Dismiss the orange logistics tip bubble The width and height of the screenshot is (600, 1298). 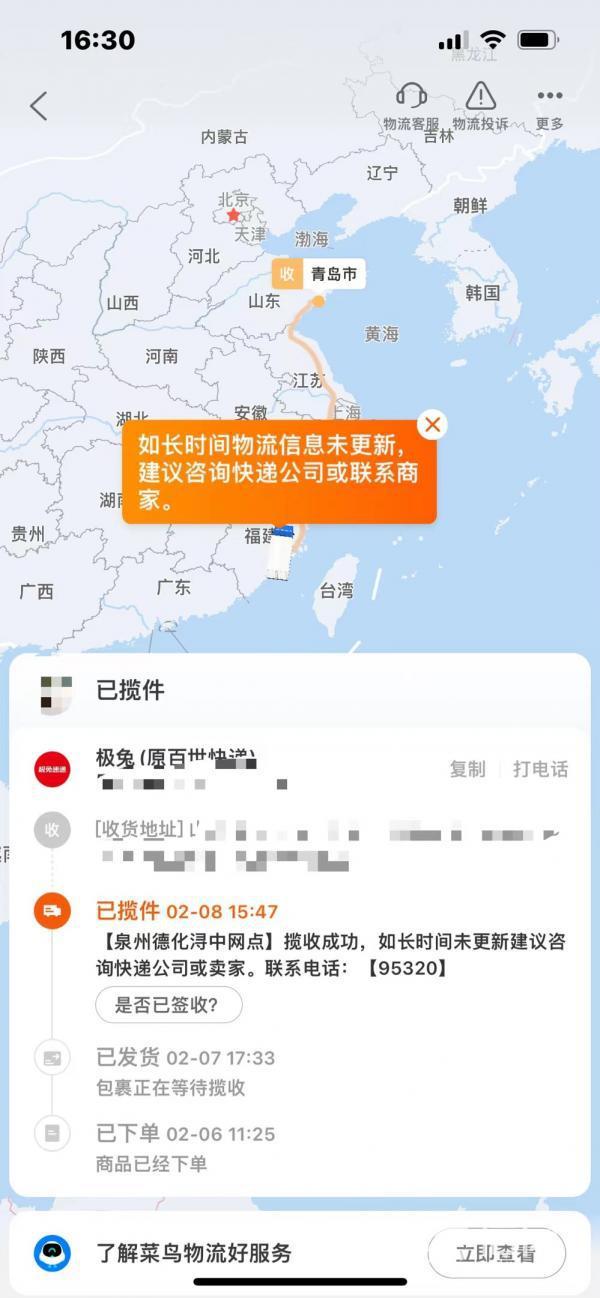pos(432,425)
